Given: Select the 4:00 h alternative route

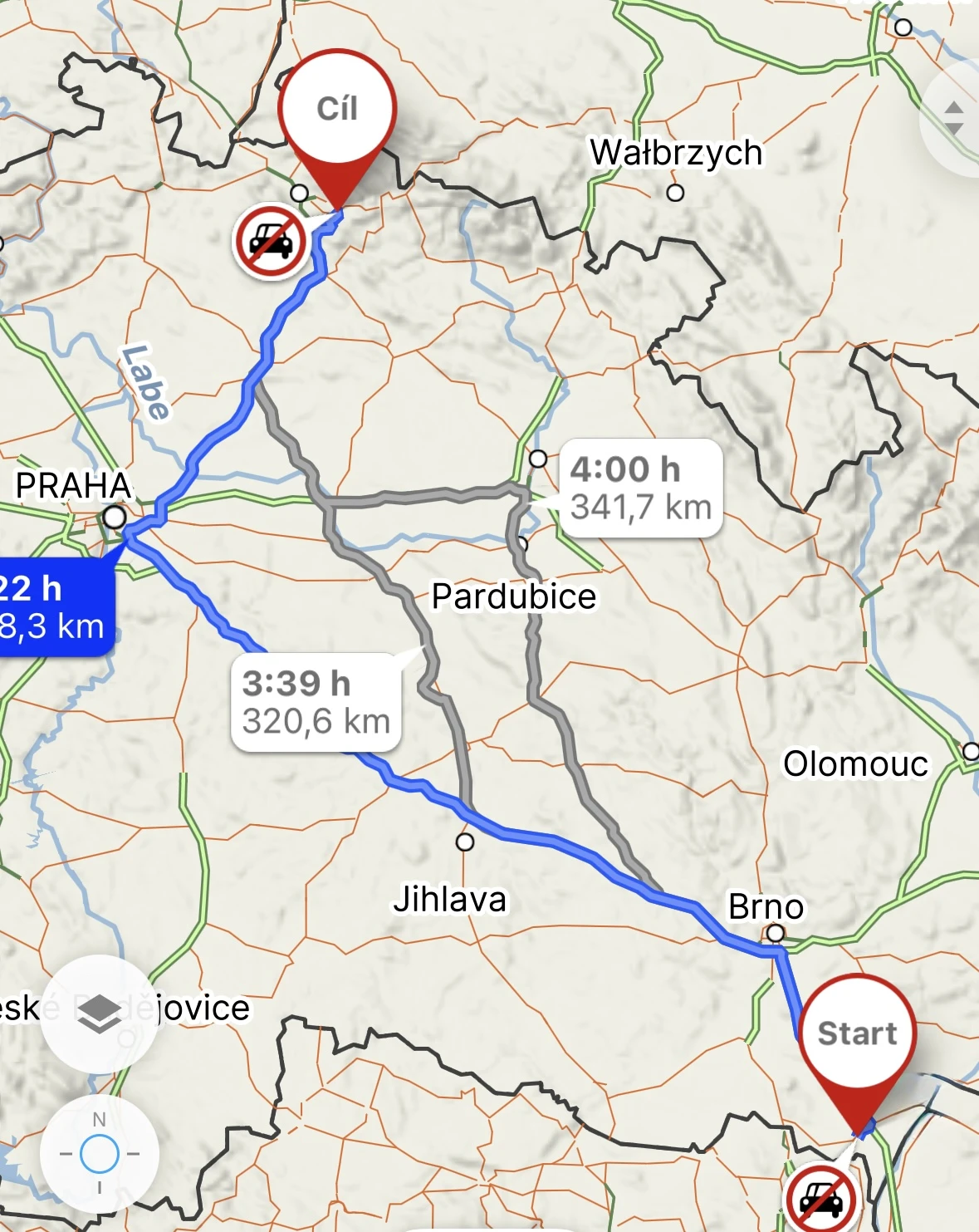Looking at the screenshot, I should (x=640, y=488).
